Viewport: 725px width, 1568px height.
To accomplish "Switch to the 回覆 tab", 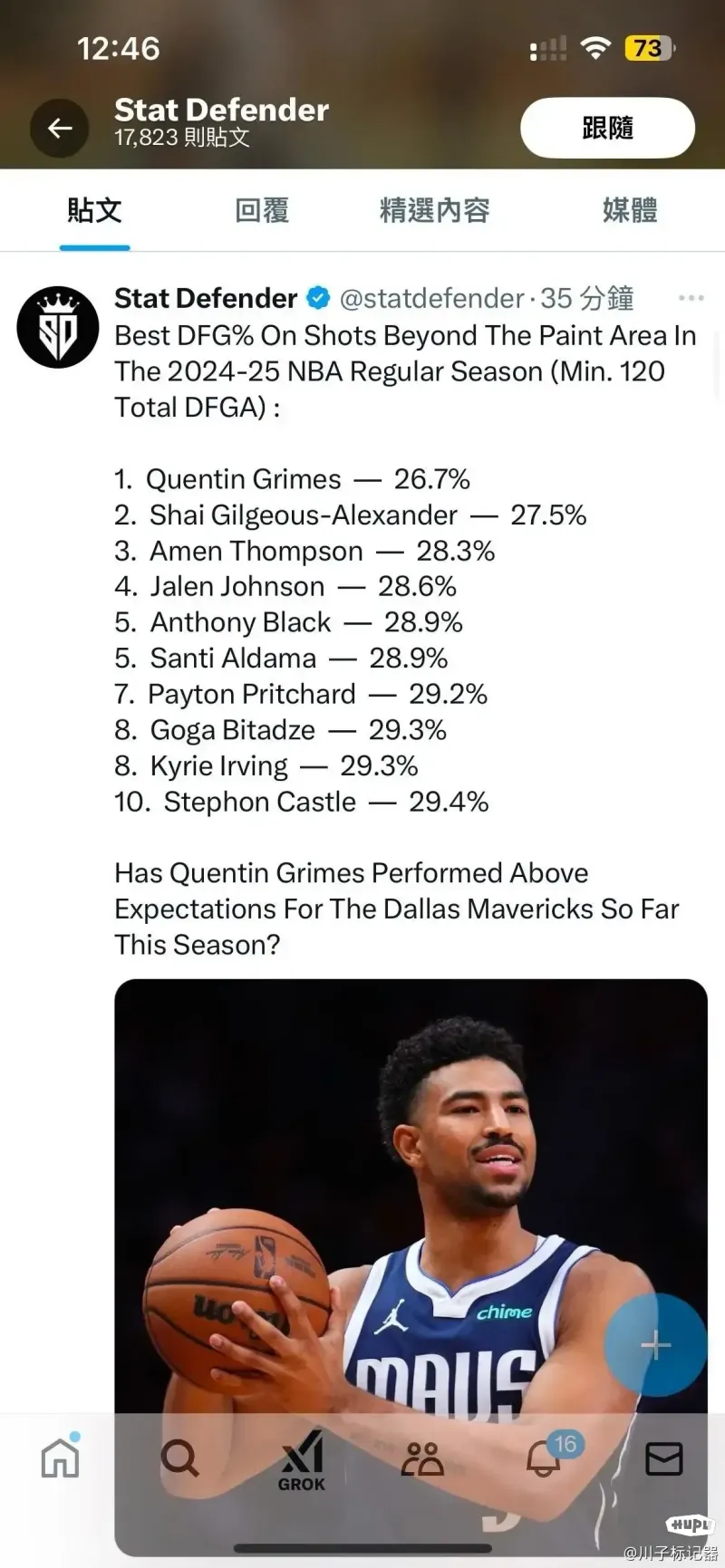I will [x=262, y=210].
